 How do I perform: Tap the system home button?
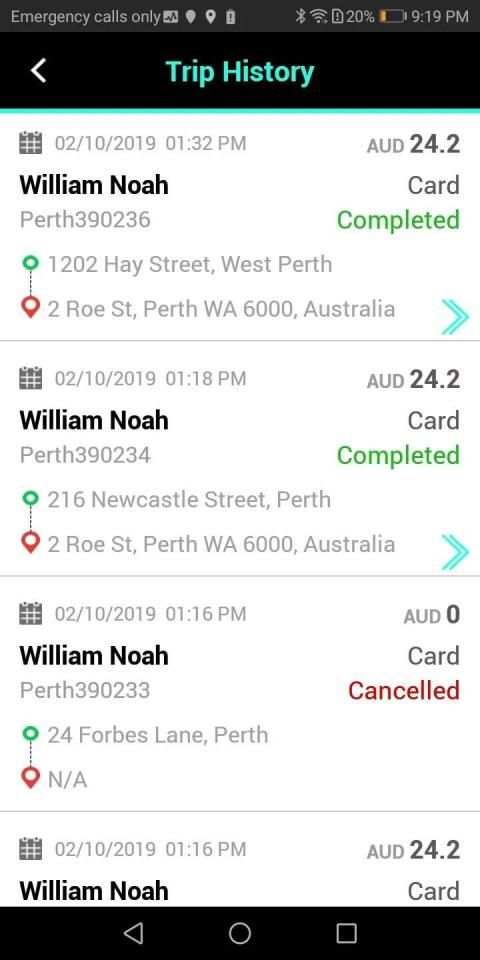(x=240, y=933)
